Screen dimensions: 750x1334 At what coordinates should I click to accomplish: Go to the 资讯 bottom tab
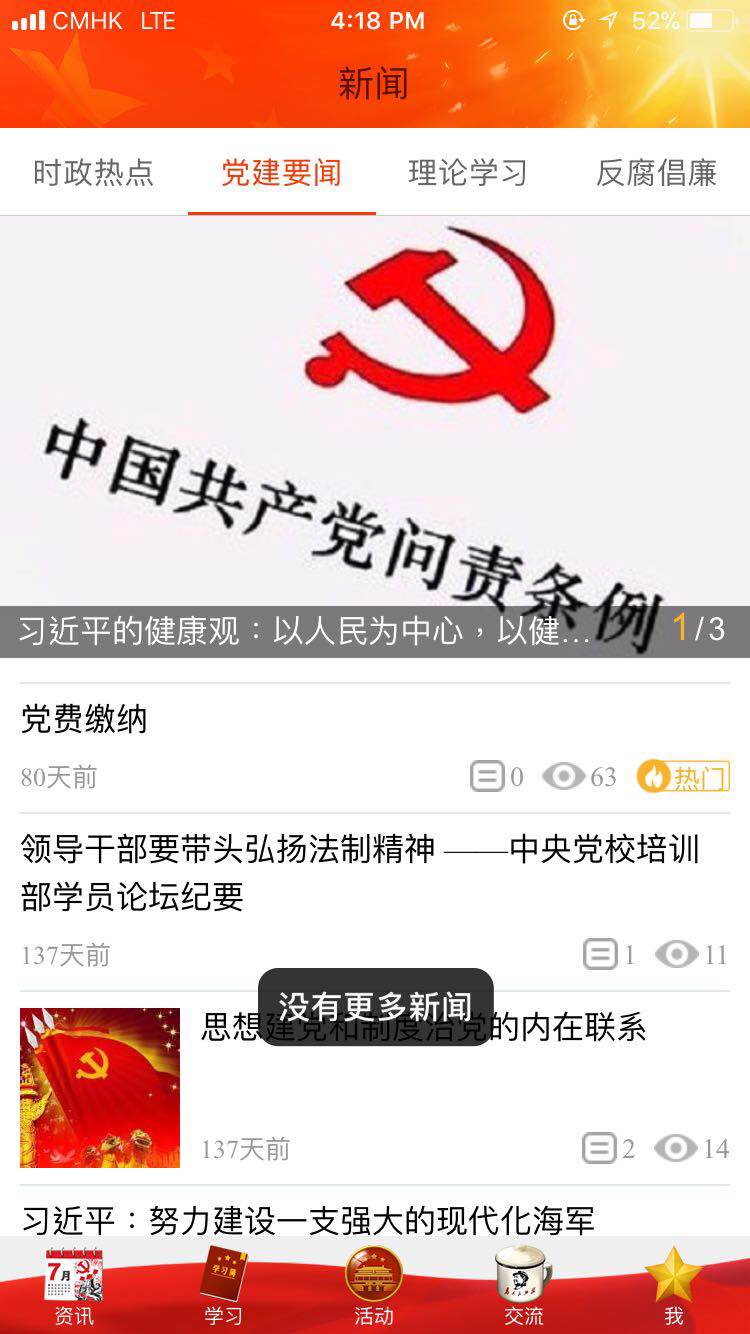[74, 1288]
